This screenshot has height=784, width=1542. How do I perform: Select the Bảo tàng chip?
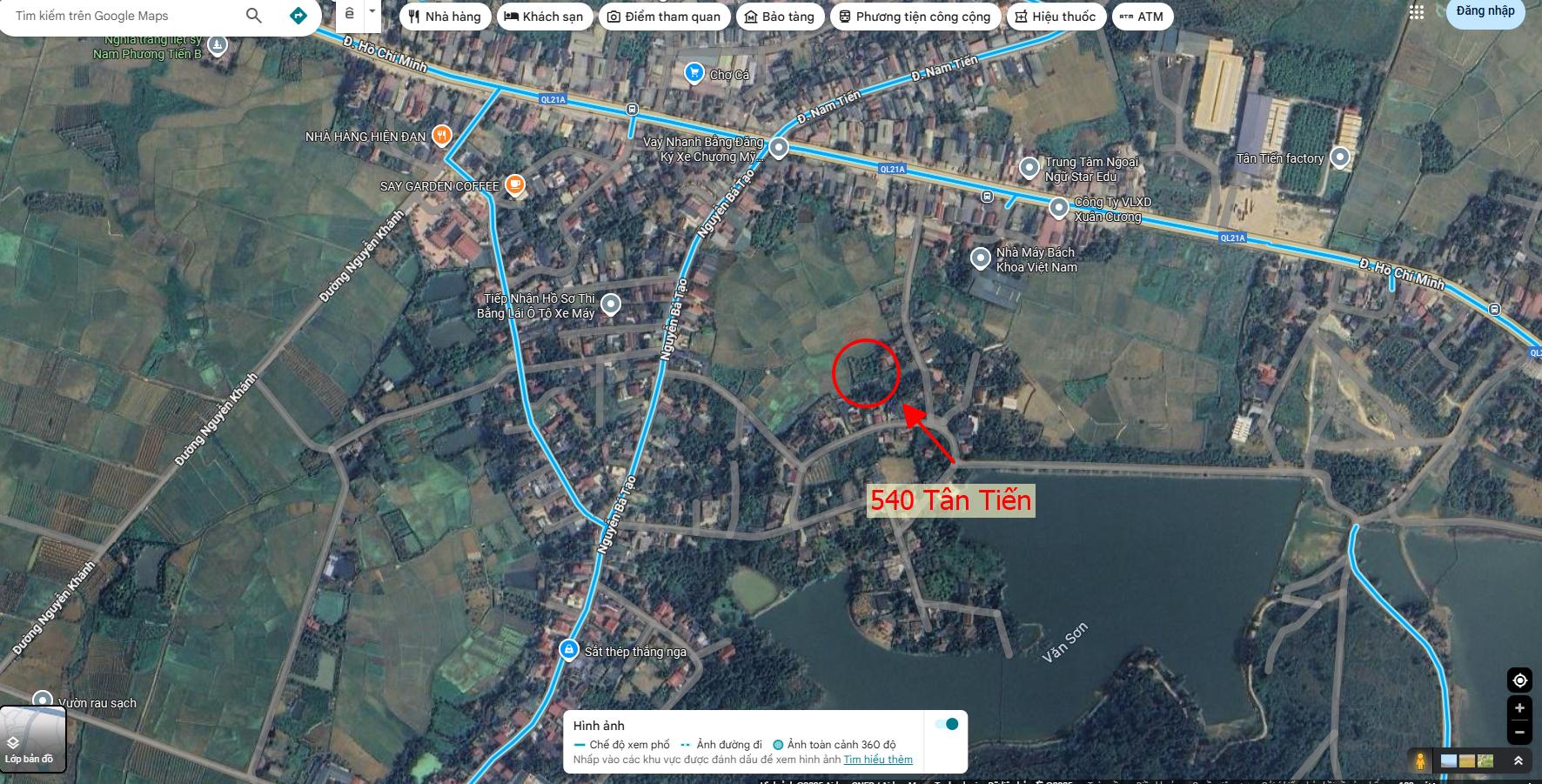(780, 17)
